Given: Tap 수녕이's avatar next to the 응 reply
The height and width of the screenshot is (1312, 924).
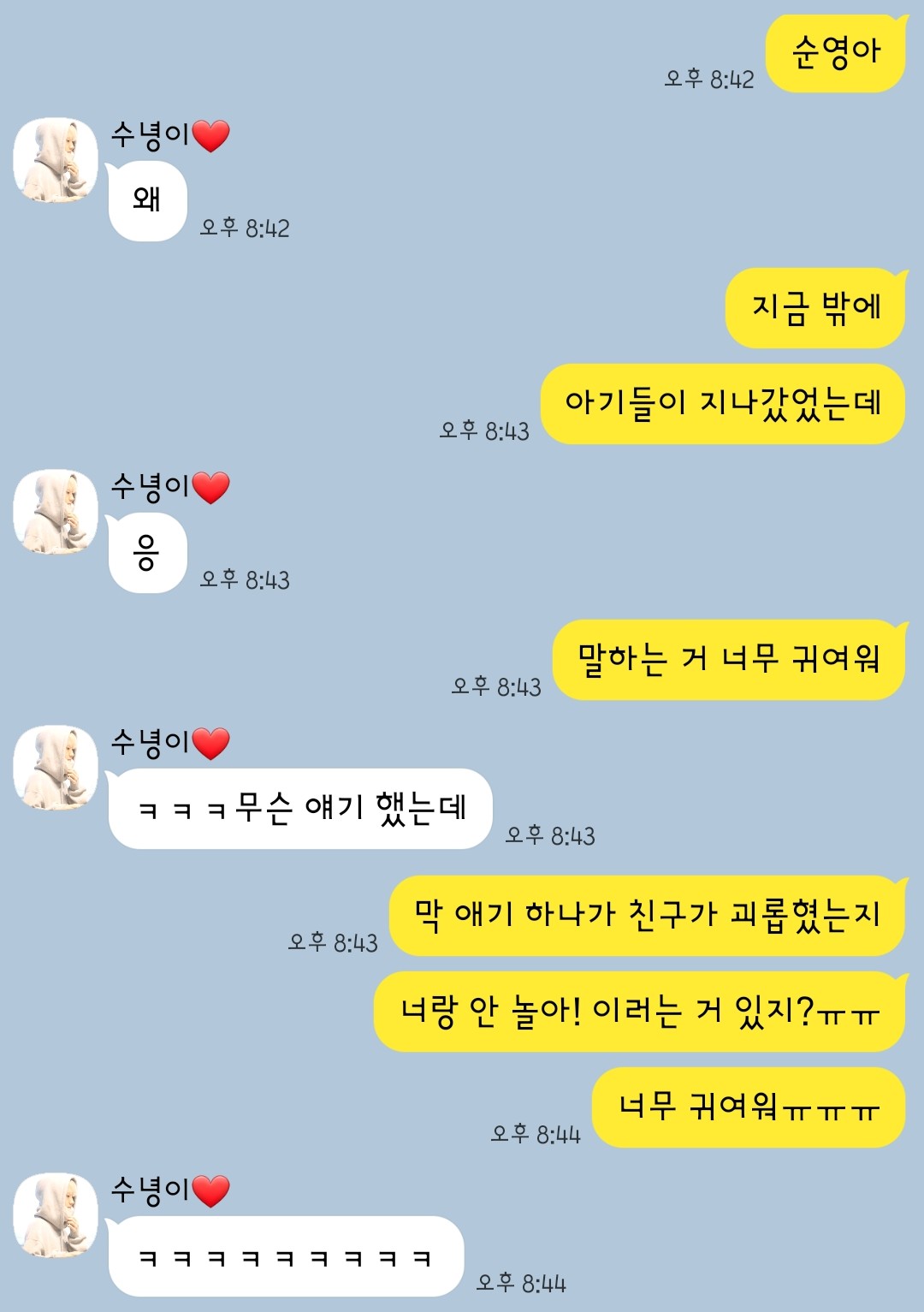Looking at the screenshot, I should coord(56,512).
